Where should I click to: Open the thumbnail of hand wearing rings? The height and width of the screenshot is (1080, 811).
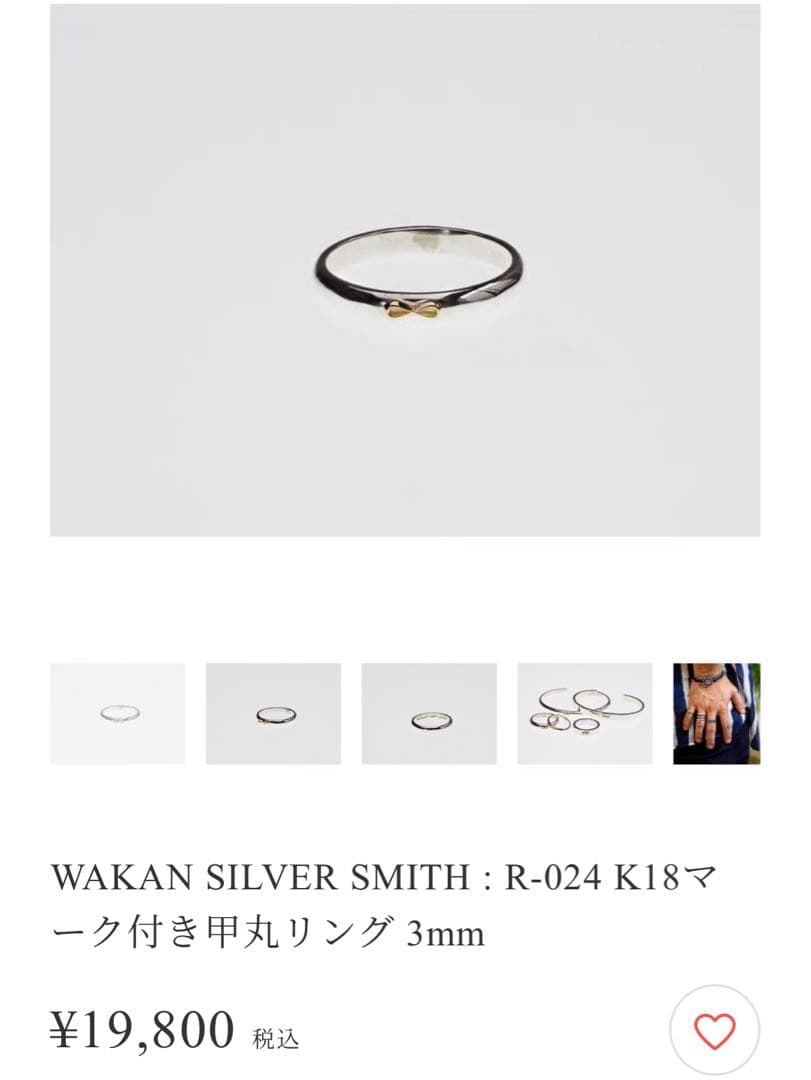coord(717,713)
